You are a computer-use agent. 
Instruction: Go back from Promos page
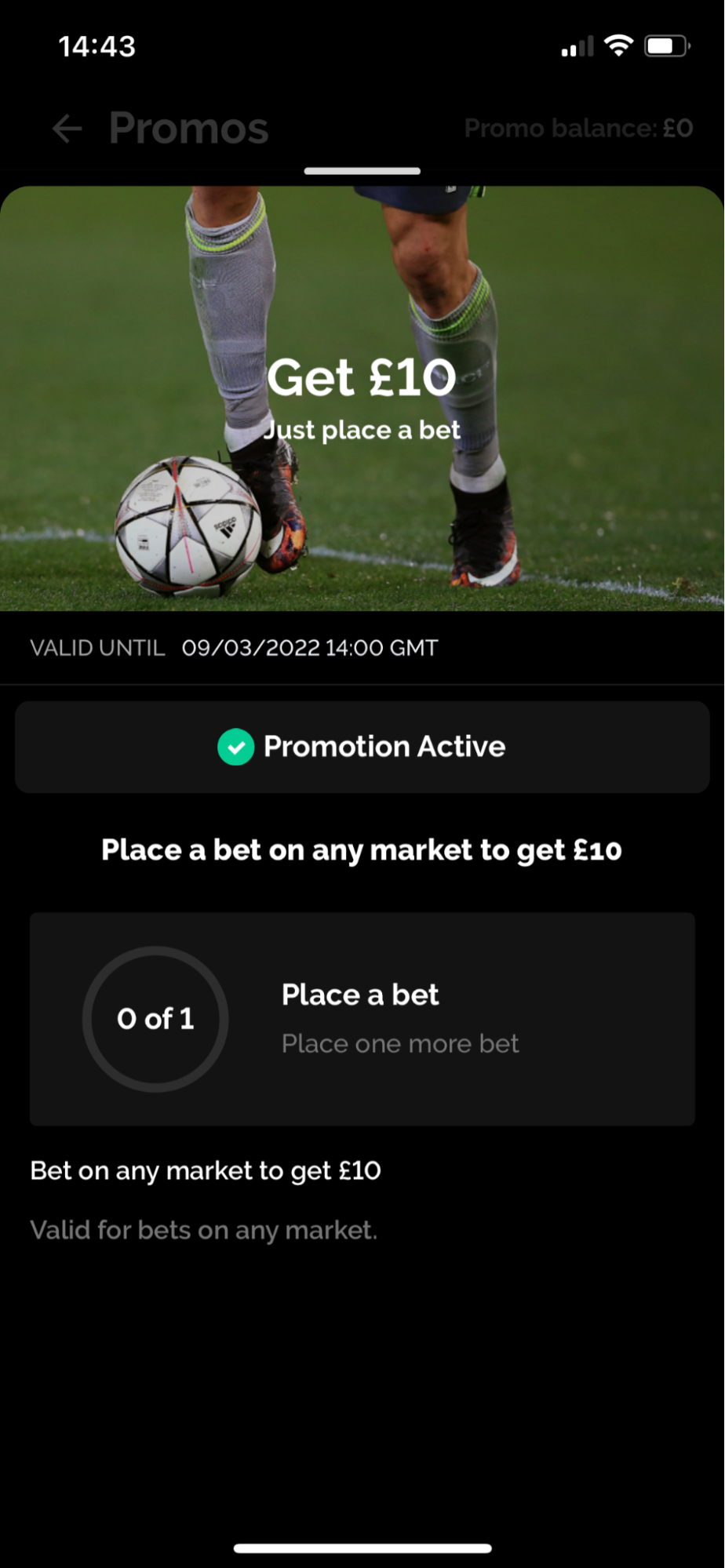pos(67,129)
